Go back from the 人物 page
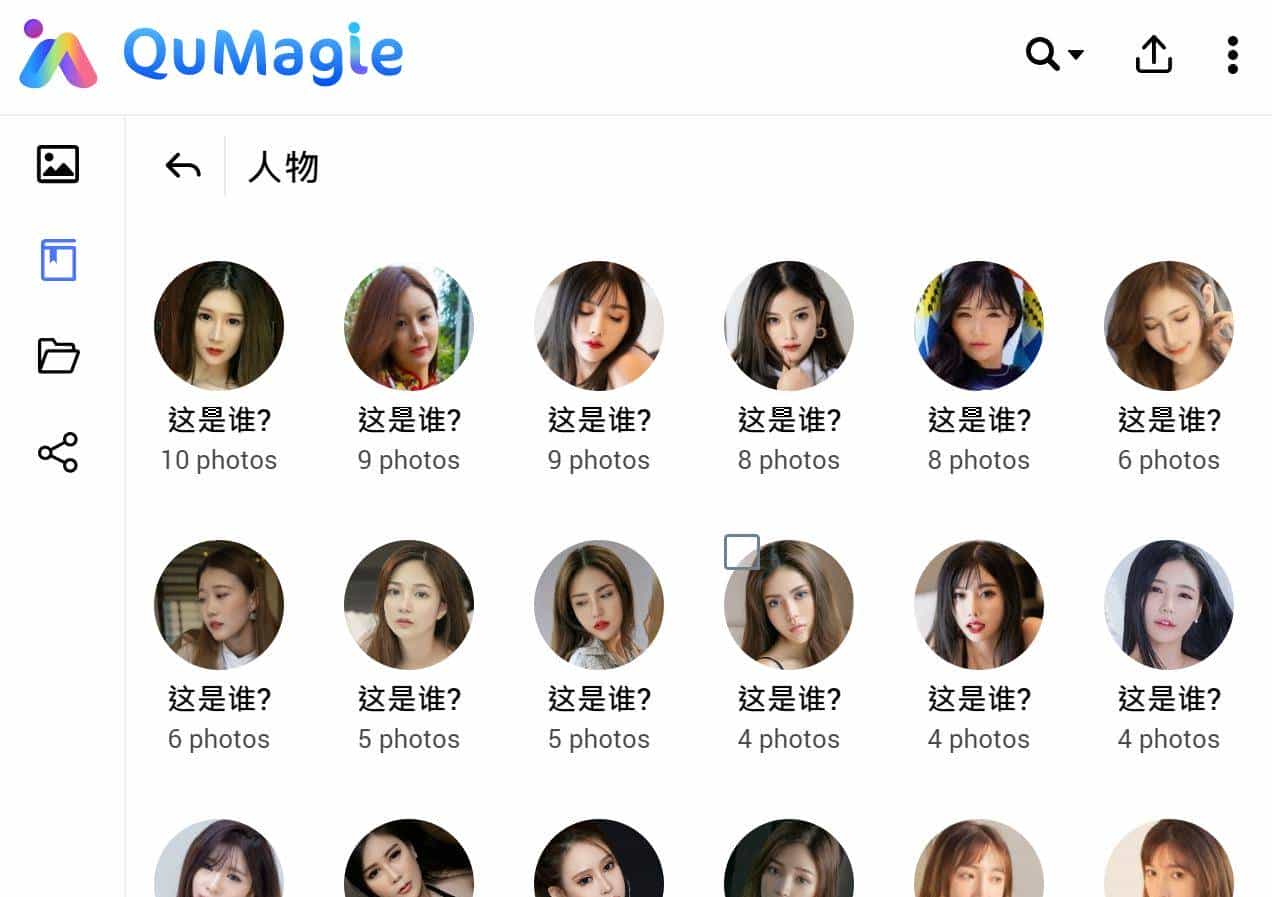 (x=183, y=166)
